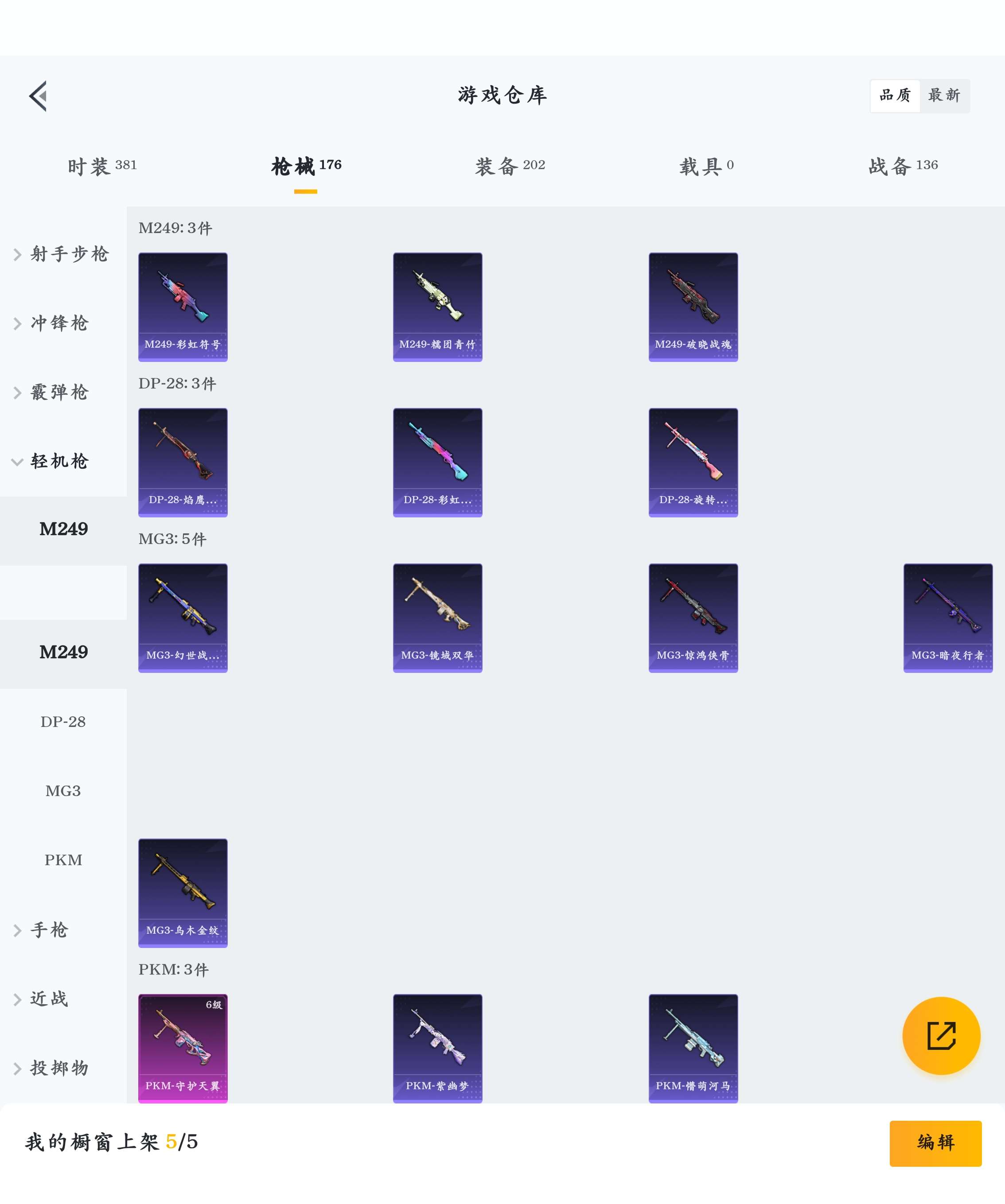Tap the 编辑 button
Image resolution: width=1005 pixels, height=1204 pixels.
[935, 1143]
